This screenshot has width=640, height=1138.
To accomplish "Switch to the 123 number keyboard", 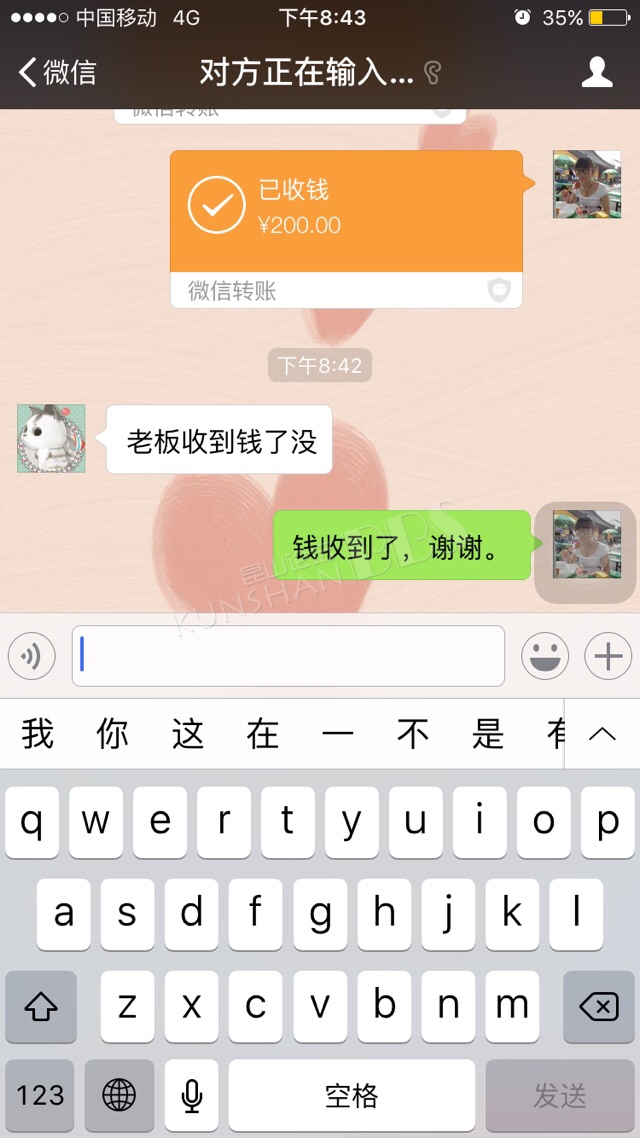I will point(40,1095).
